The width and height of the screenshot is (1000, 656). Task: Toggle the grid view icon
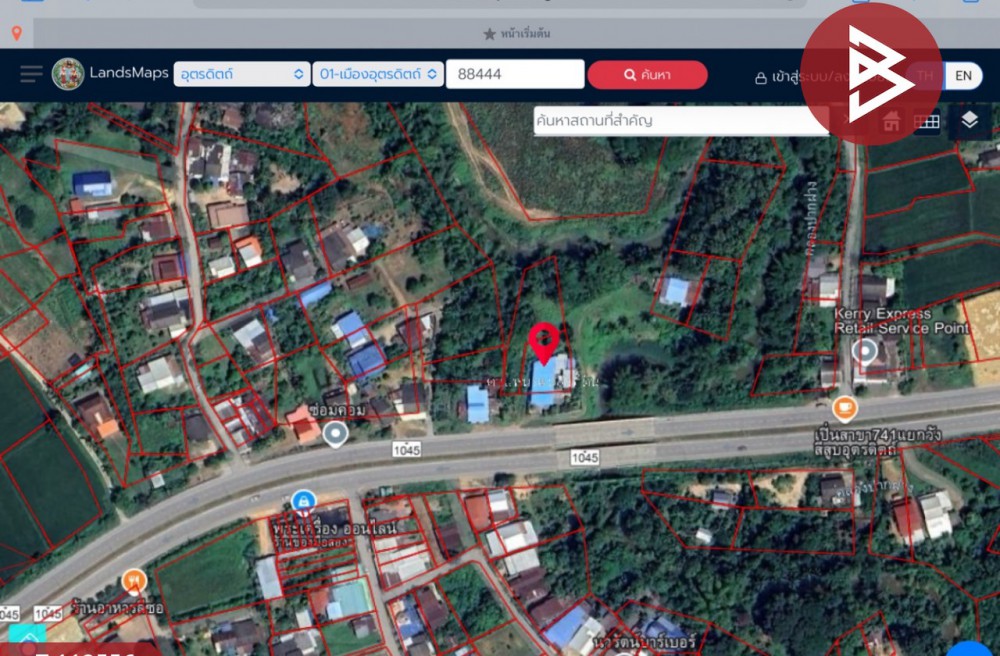coord(927,122)
